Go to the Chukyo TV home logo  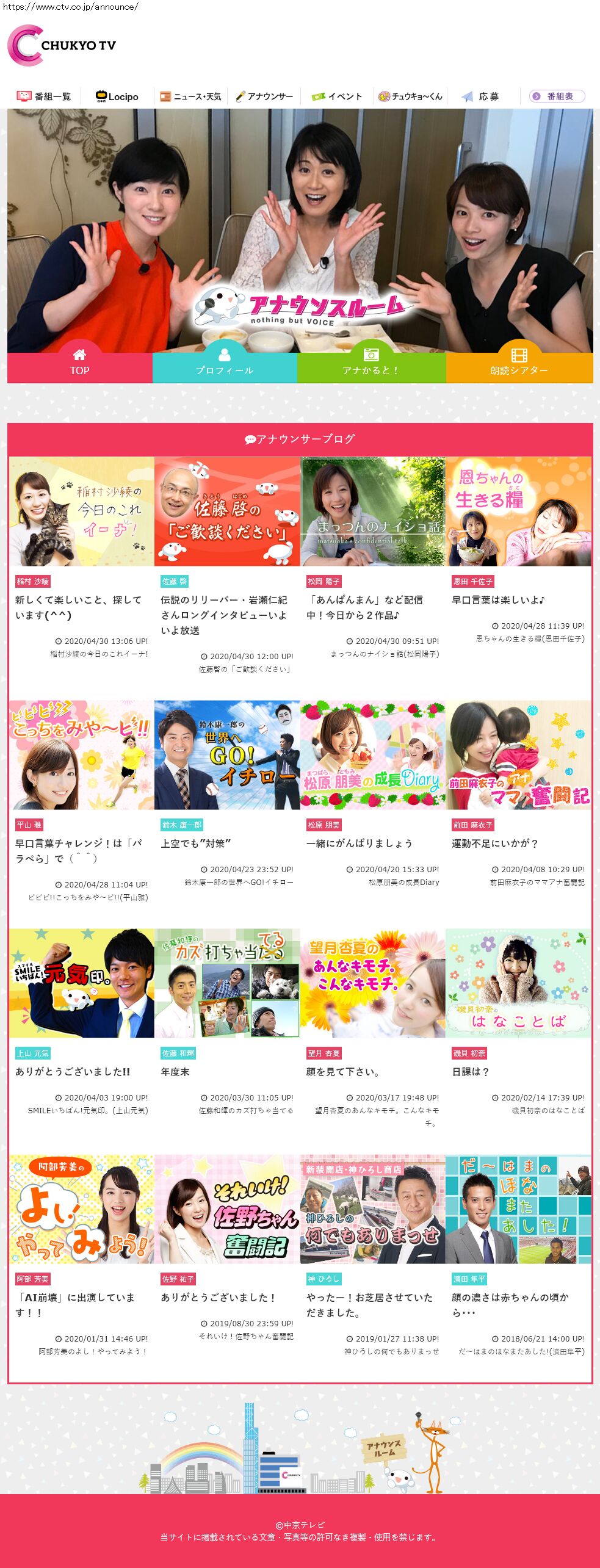point(62,45)
